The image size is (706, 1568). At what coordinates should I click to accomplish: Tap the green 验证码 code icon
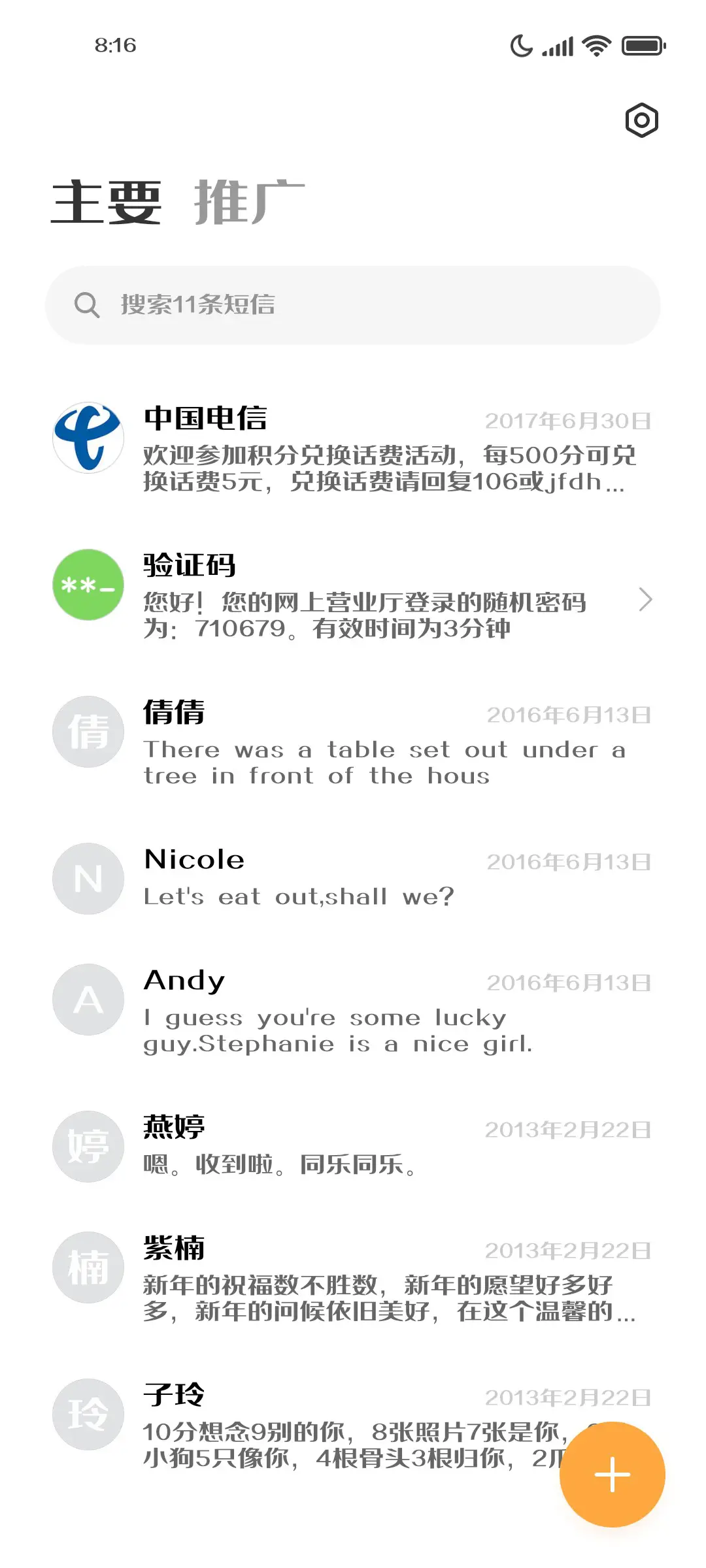[x=88, y=585]
